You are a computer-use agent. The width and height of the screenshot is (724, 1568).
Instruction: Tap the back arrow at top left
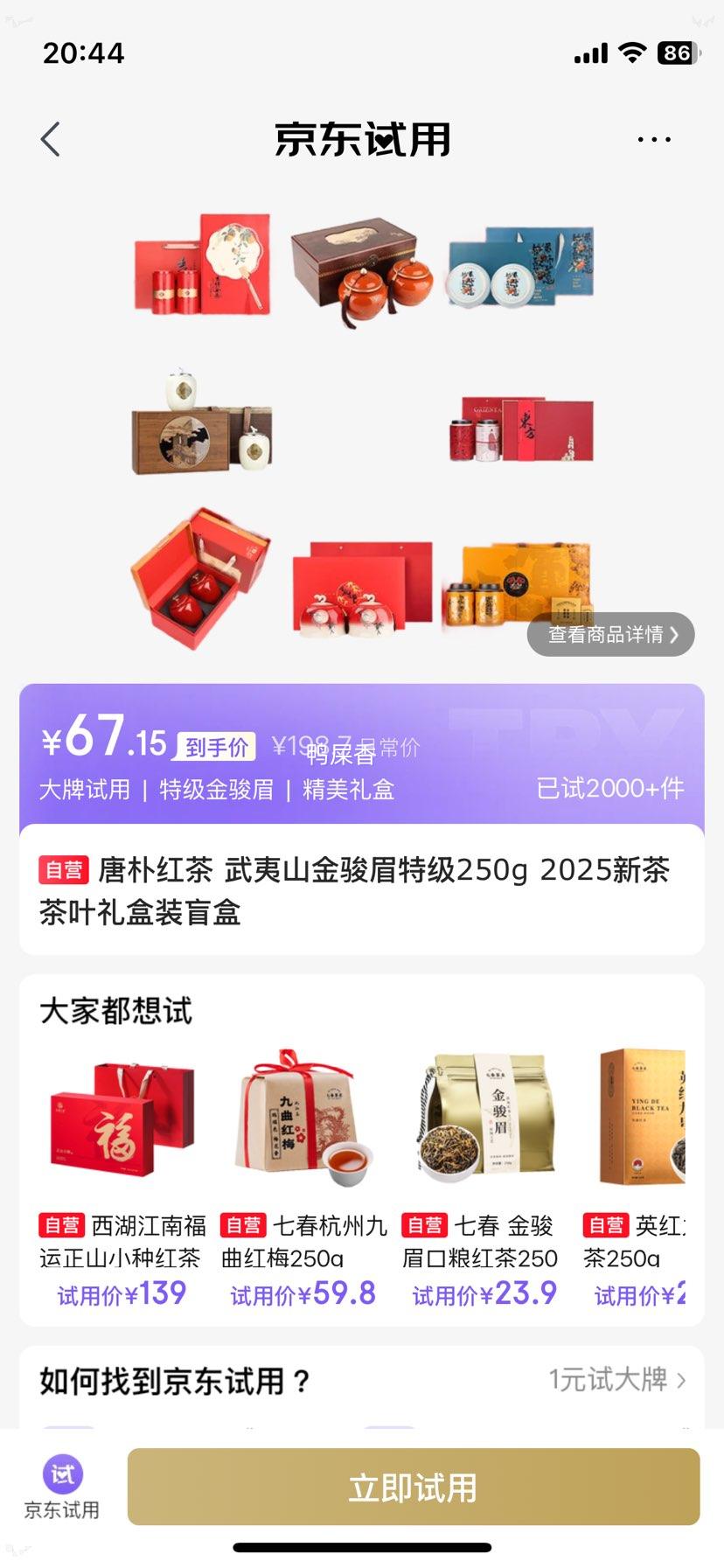50,139
